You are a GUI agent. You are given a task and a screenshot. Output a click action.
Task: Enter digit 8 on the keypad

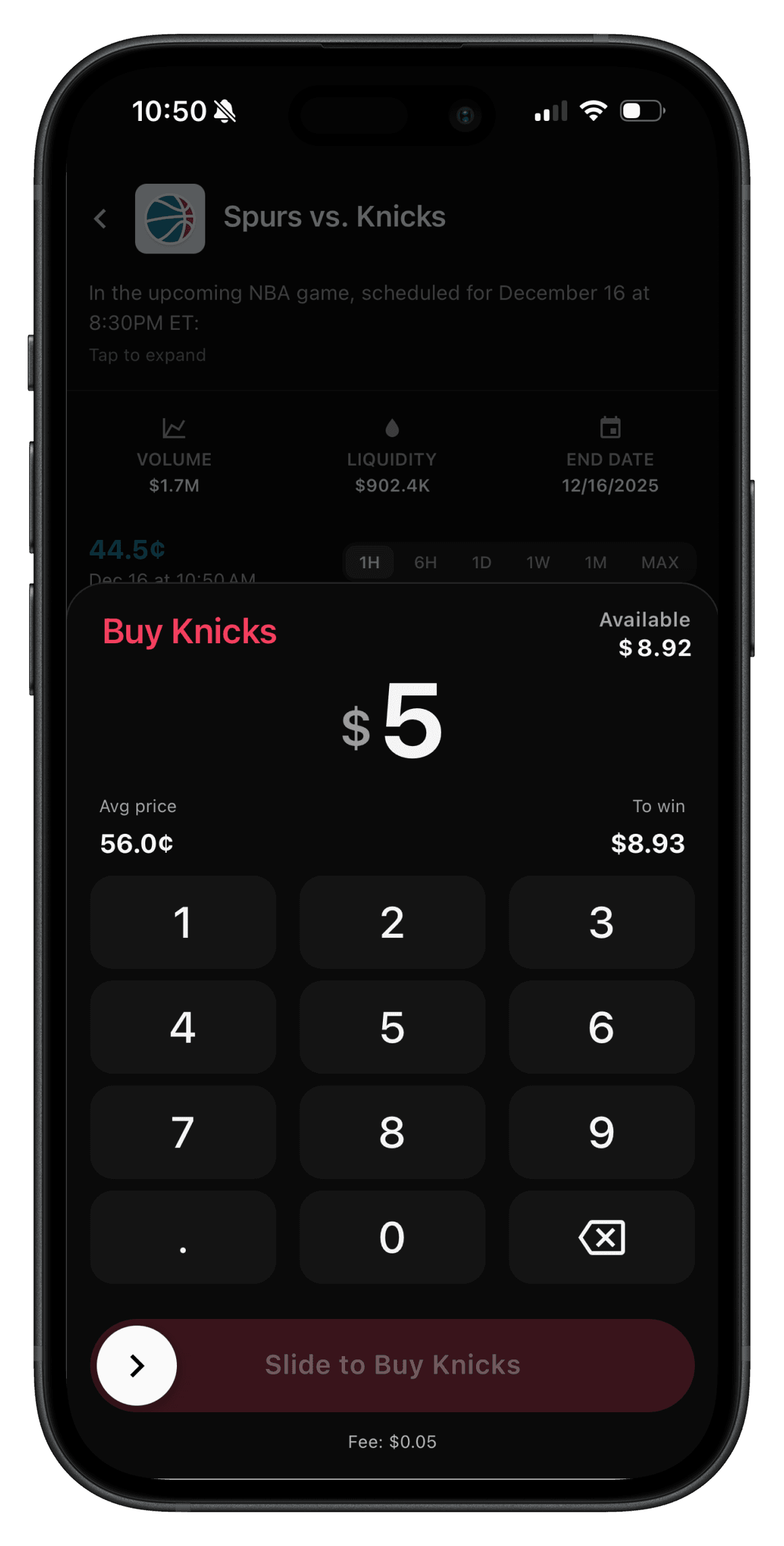coord(392,1132)
